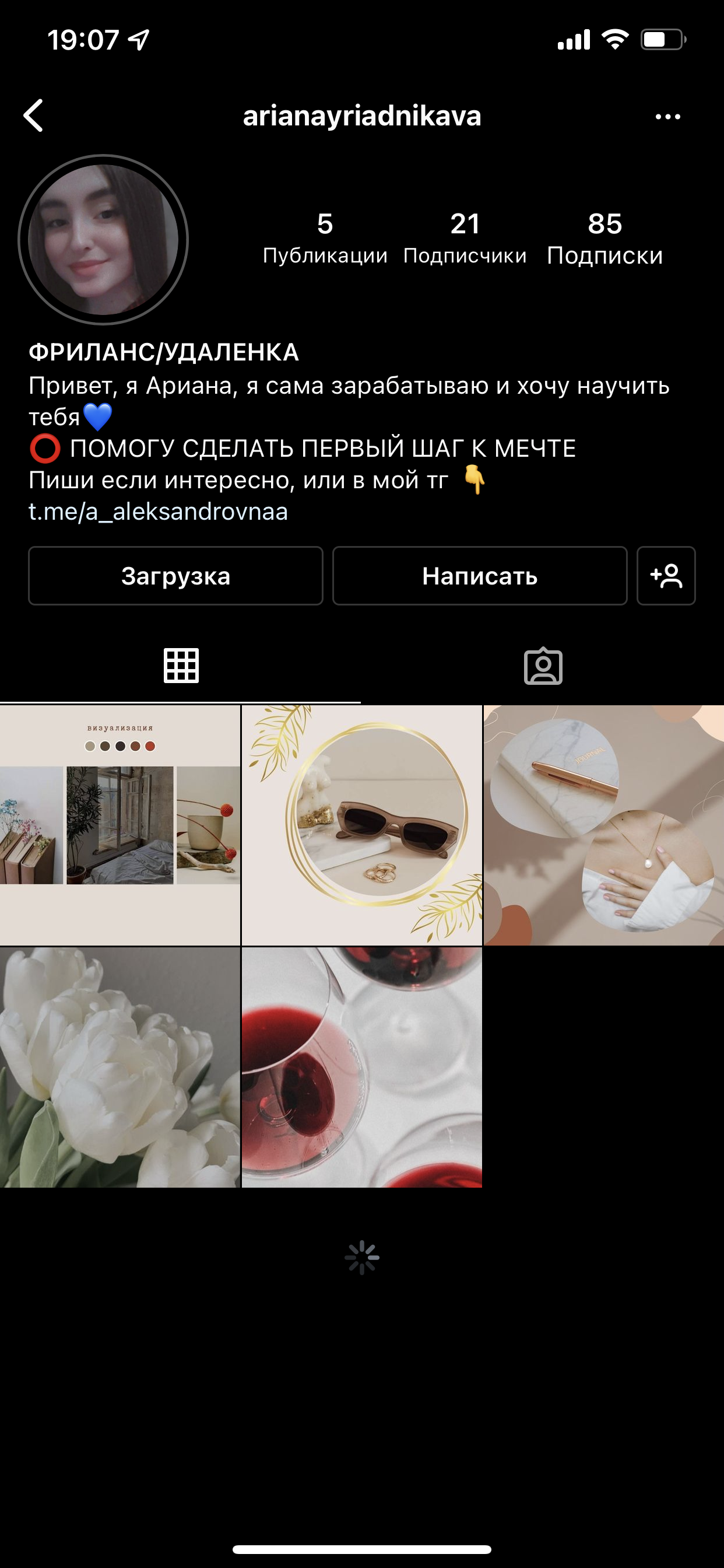The height and width of the screenshot is (1568, 724).
Task: Go back using the back arrow
Action: click(x=34, y=116)
